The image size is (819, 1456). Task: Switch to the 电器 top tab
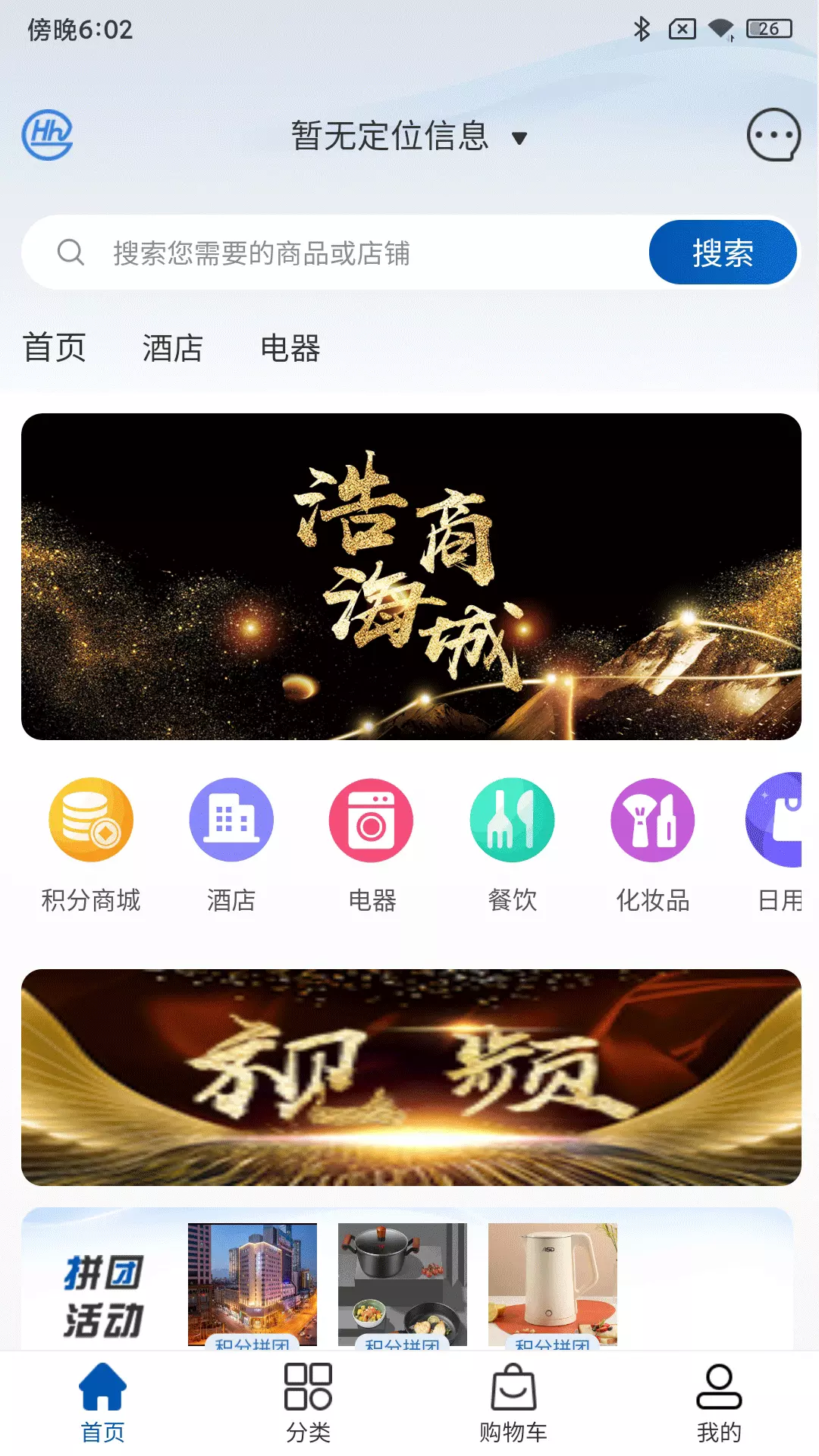(x=290, y=349)
